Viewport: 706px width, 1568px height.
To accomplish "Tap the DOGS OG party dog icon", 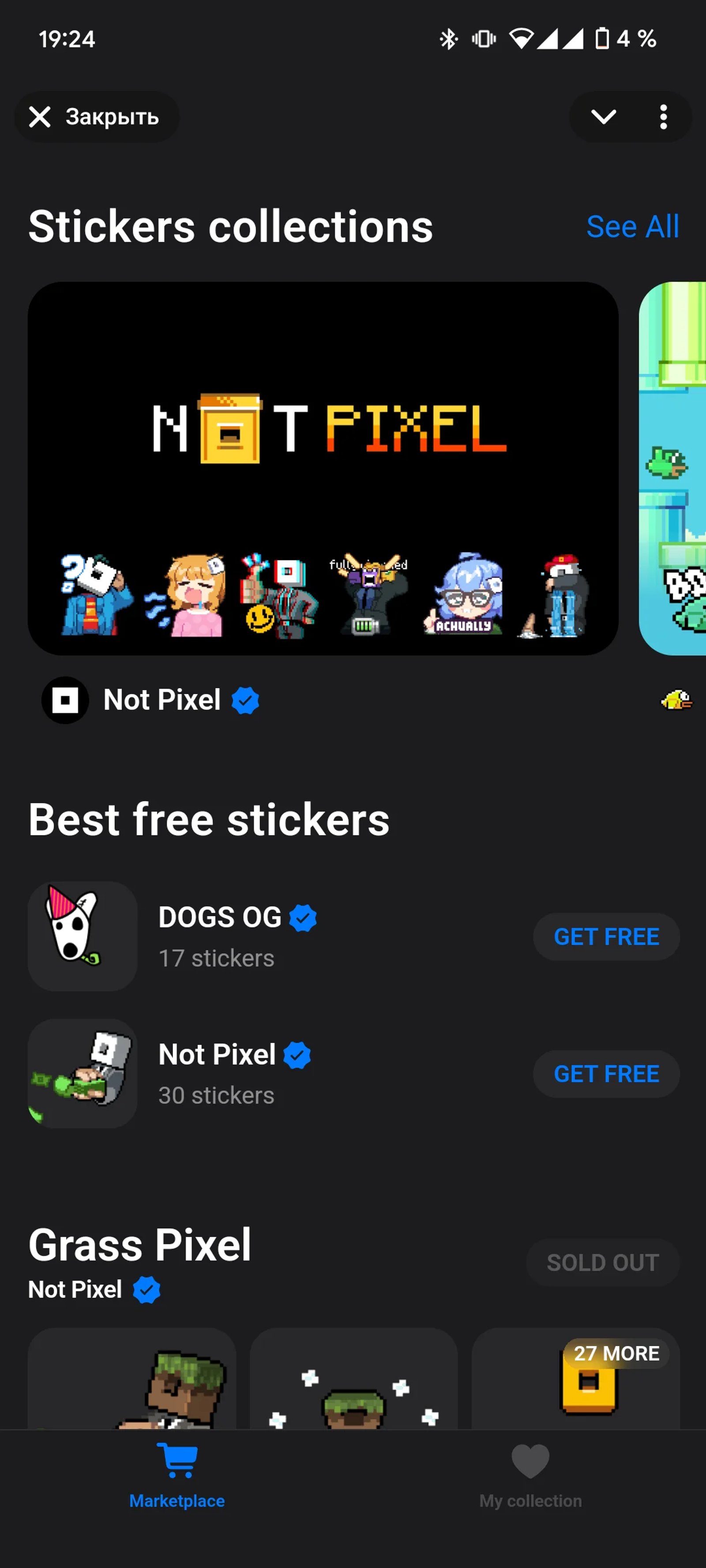I will point(82,936).
